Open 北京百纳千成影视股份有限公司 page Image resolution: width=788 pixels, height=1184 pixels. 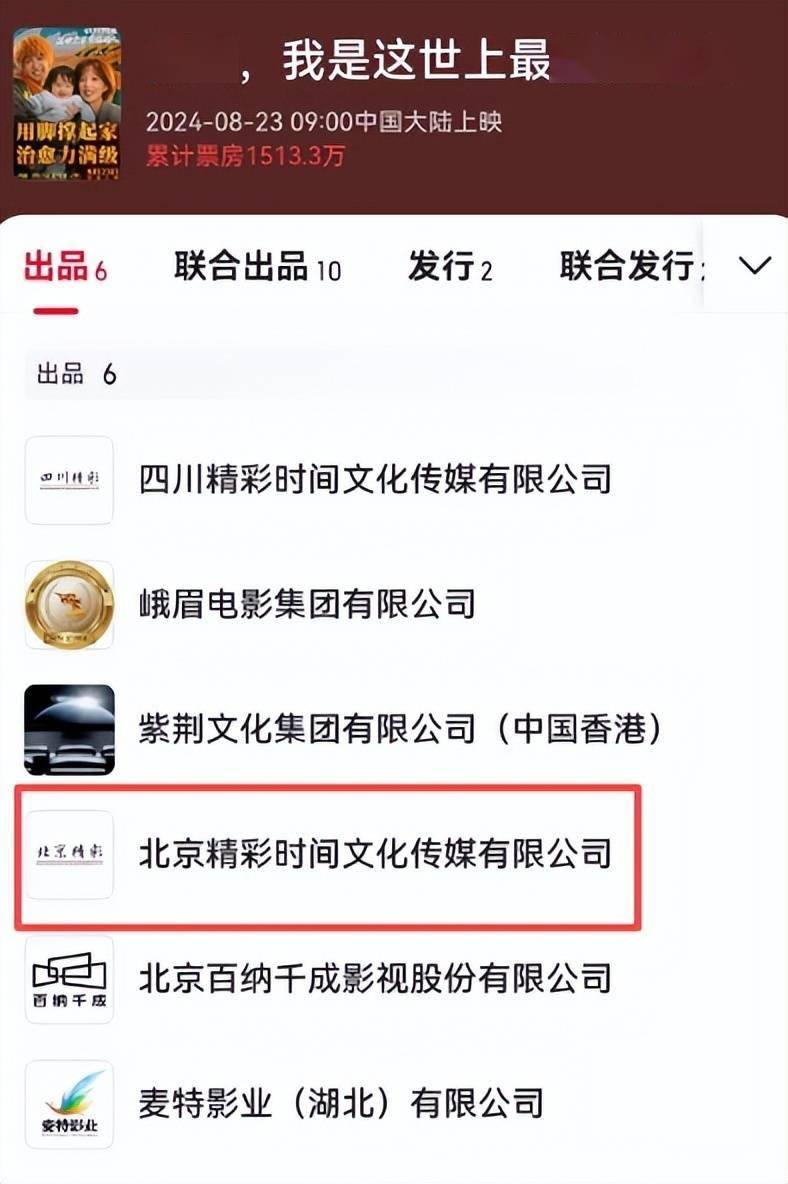coord(374,978)
